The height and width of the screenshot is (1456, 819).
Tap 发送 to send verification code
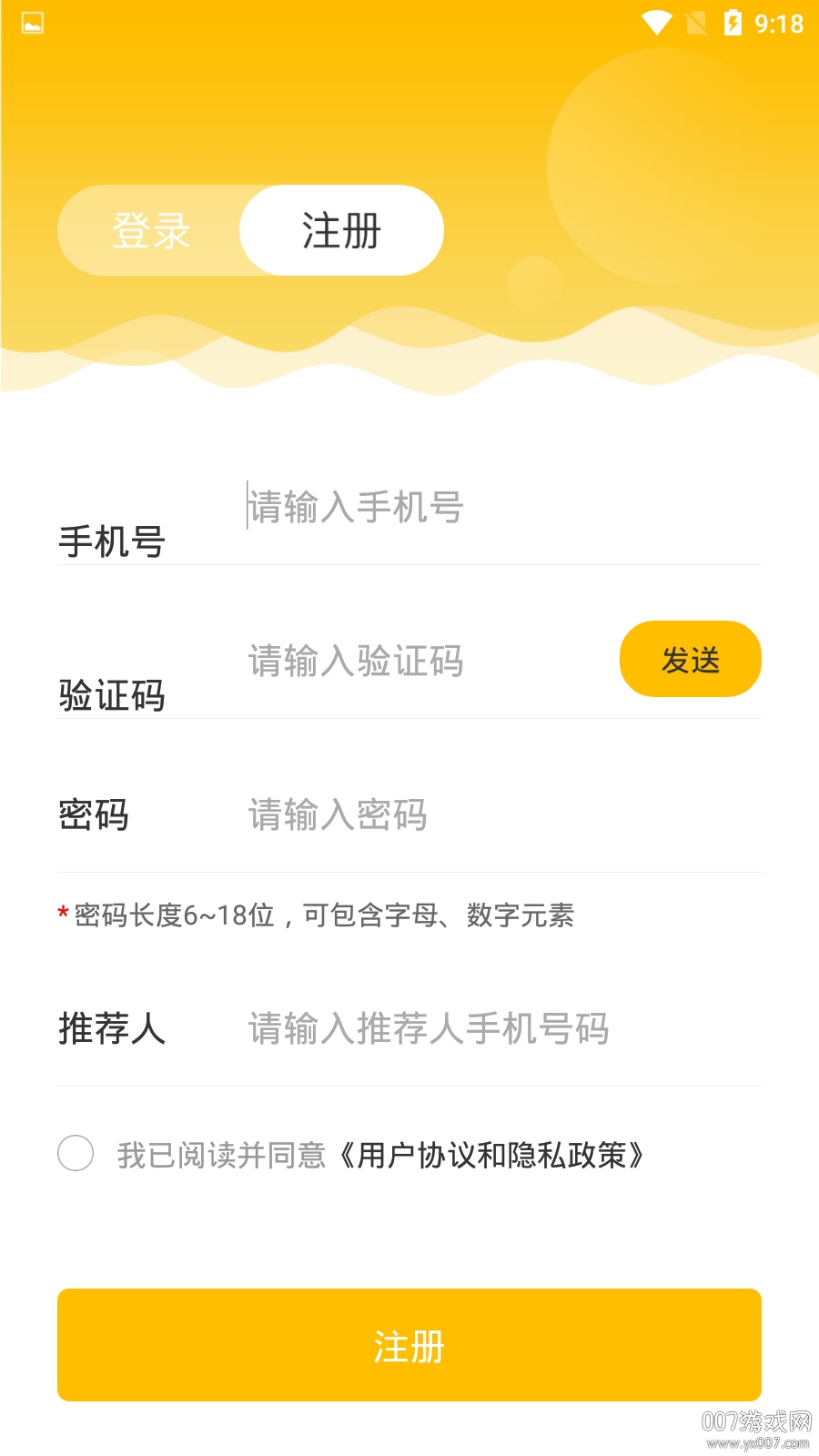[691, 658]
